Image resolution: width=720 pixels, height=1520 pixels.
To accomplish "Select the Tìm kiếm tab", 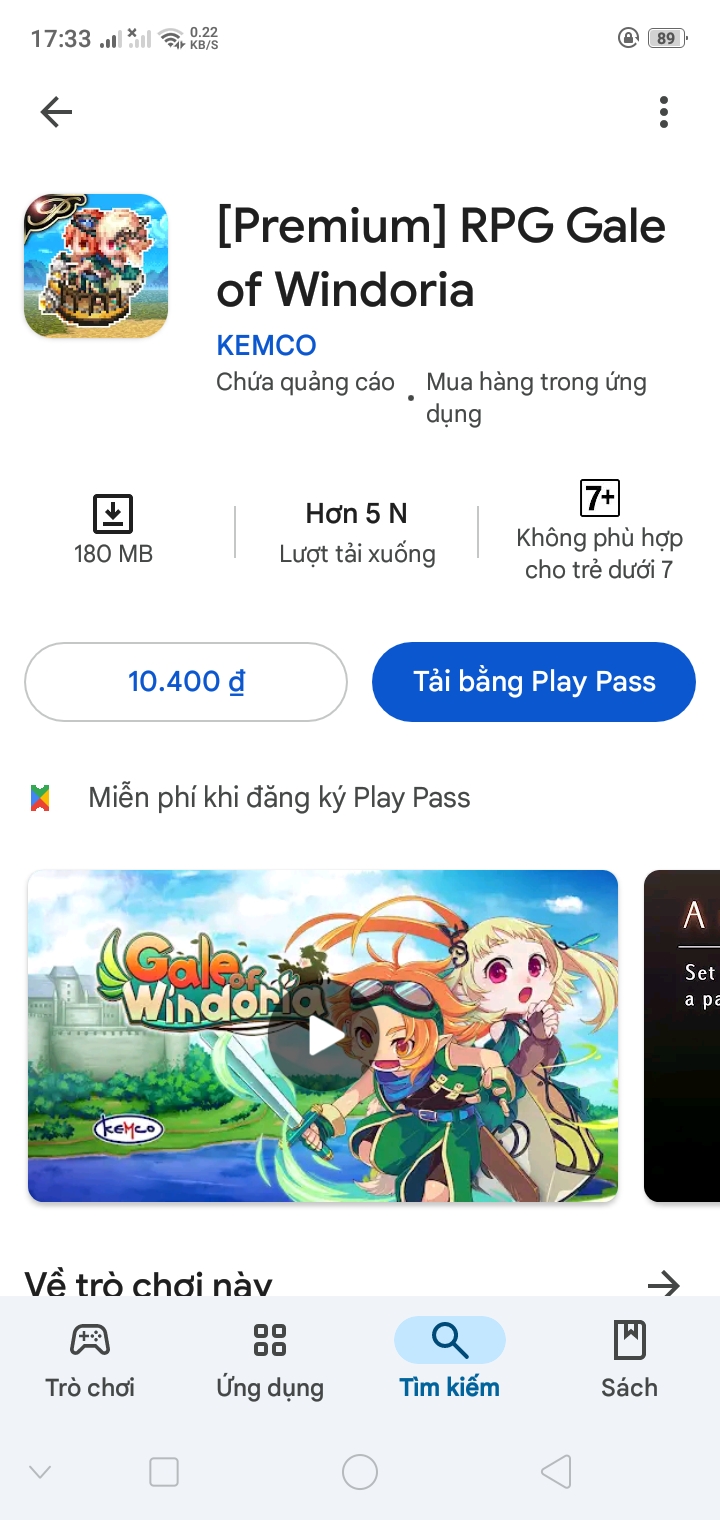I will pos(449,1358).
